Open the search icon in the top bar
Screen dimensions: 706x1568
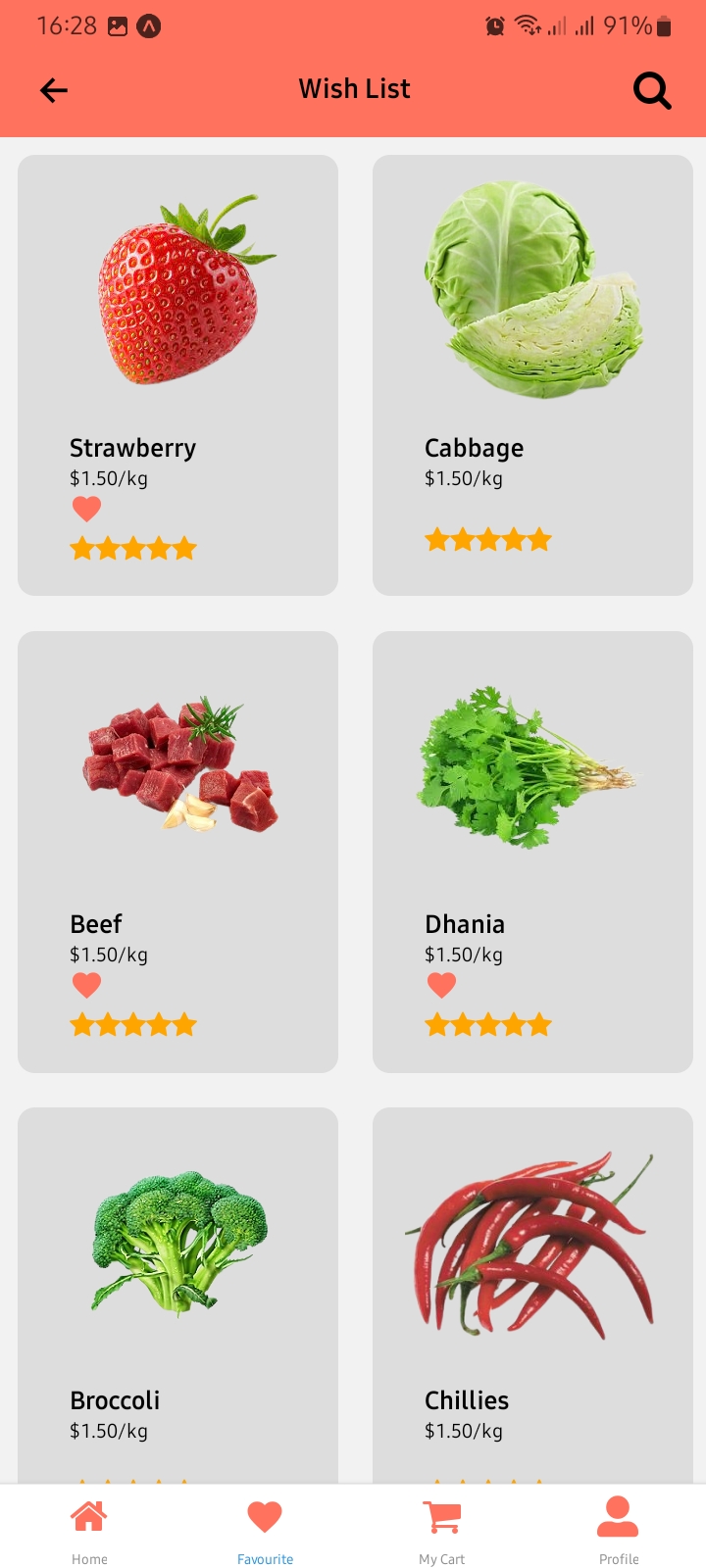click(651, 89)
